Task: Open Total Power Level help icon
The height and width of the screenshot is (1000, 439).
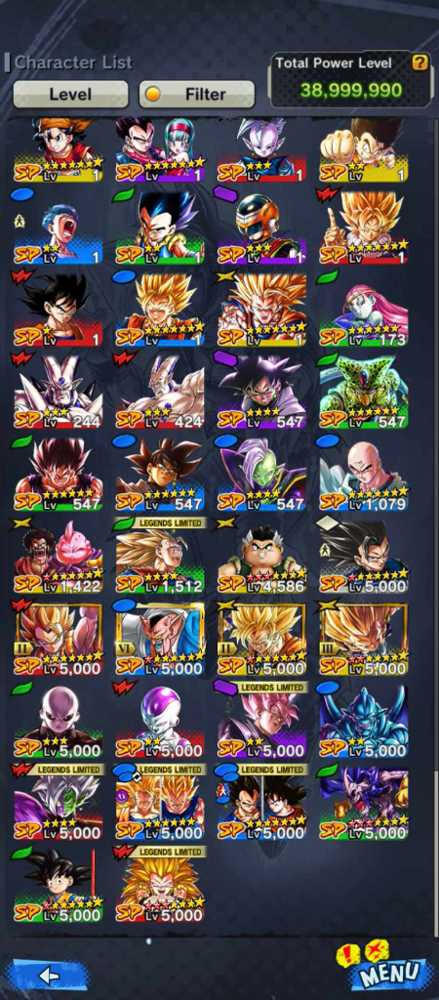Action: click(x=420, y=62)
